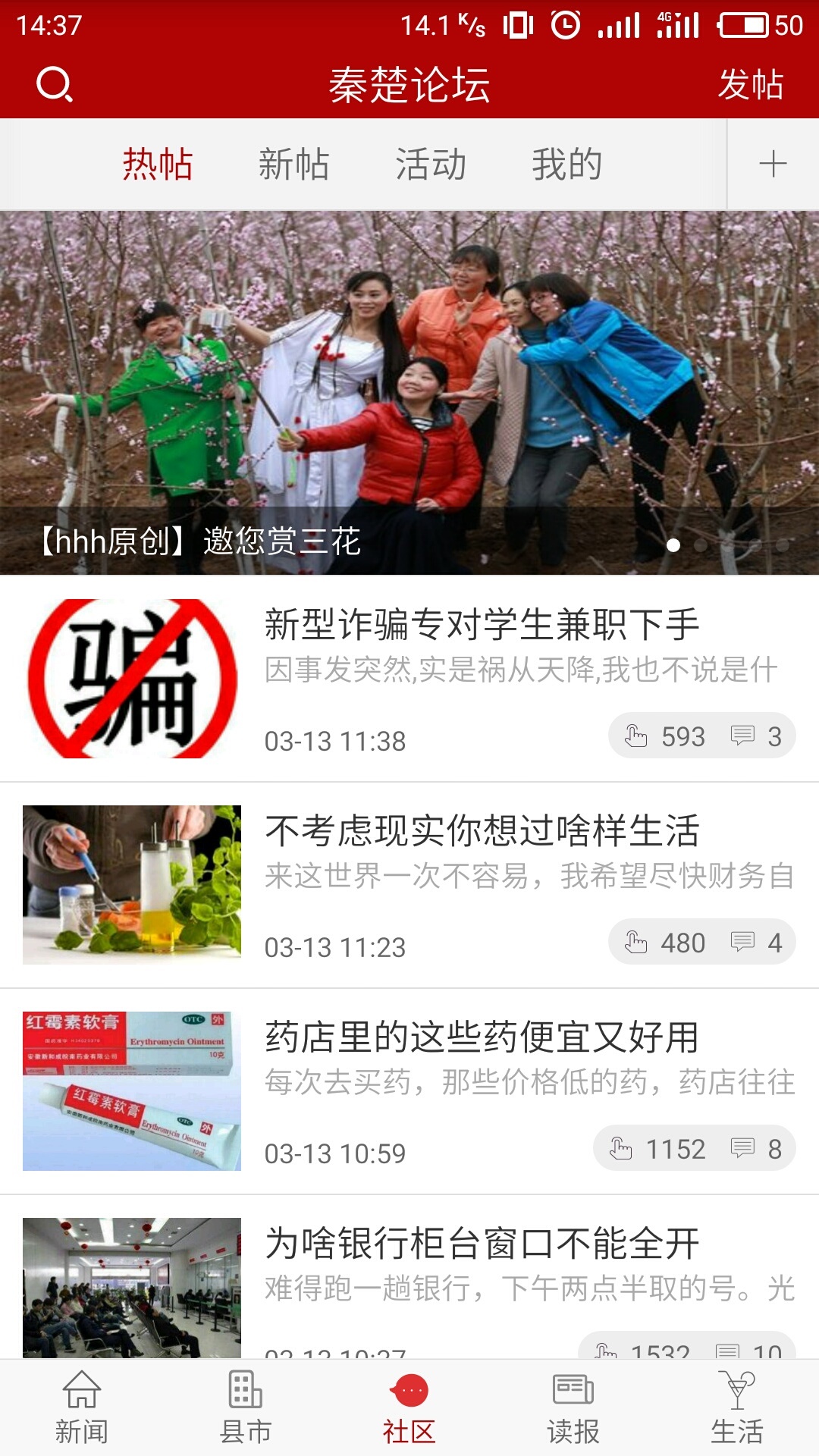The height and width of the screenshot is (1456, 819).
Task: Open post 为啥银行柜台窗口不能全开
Action: click(x=482, y=1244)
